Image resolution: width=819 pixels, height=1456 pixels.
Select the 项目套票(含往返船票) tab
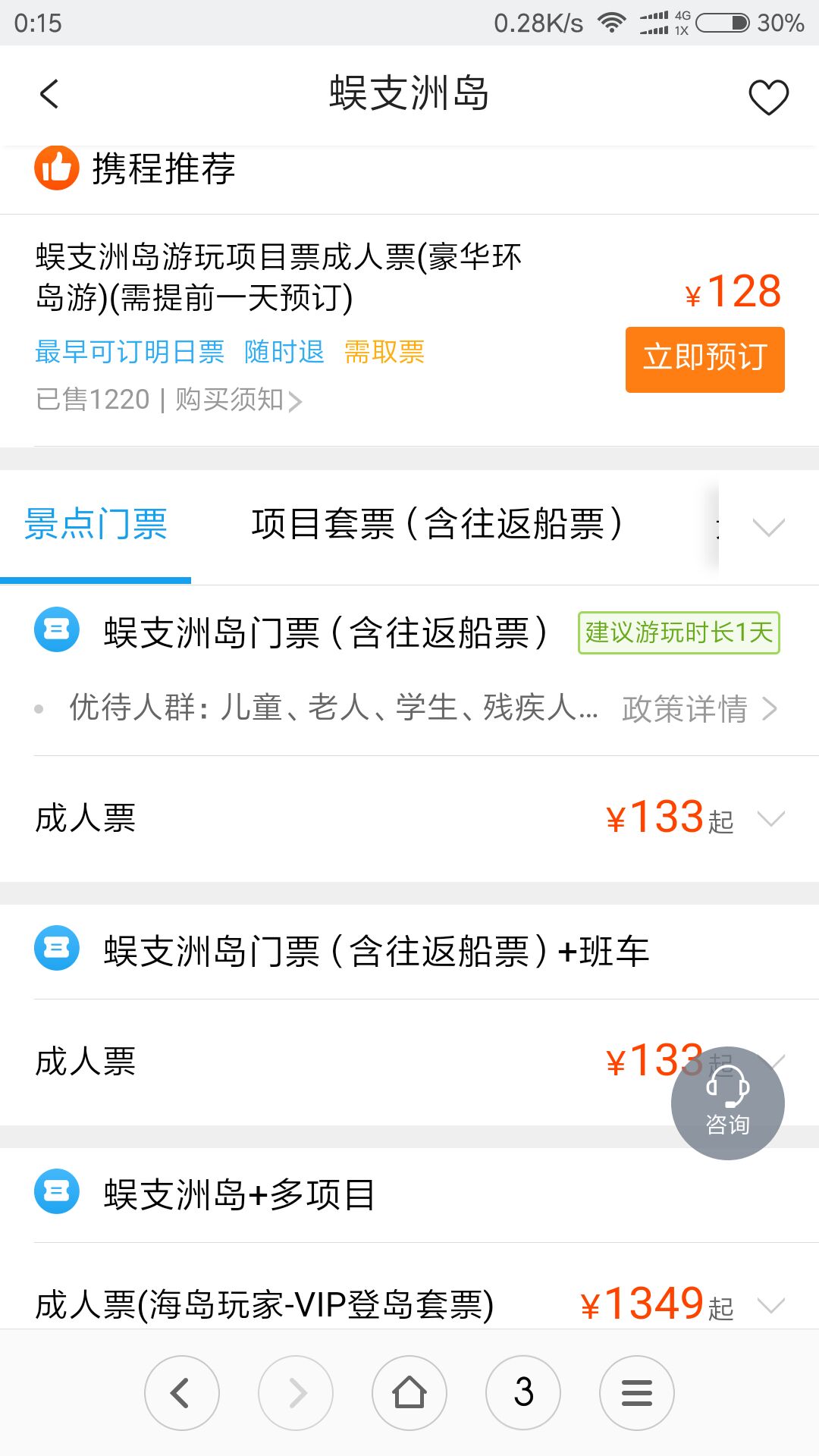(x=438, y=524)
